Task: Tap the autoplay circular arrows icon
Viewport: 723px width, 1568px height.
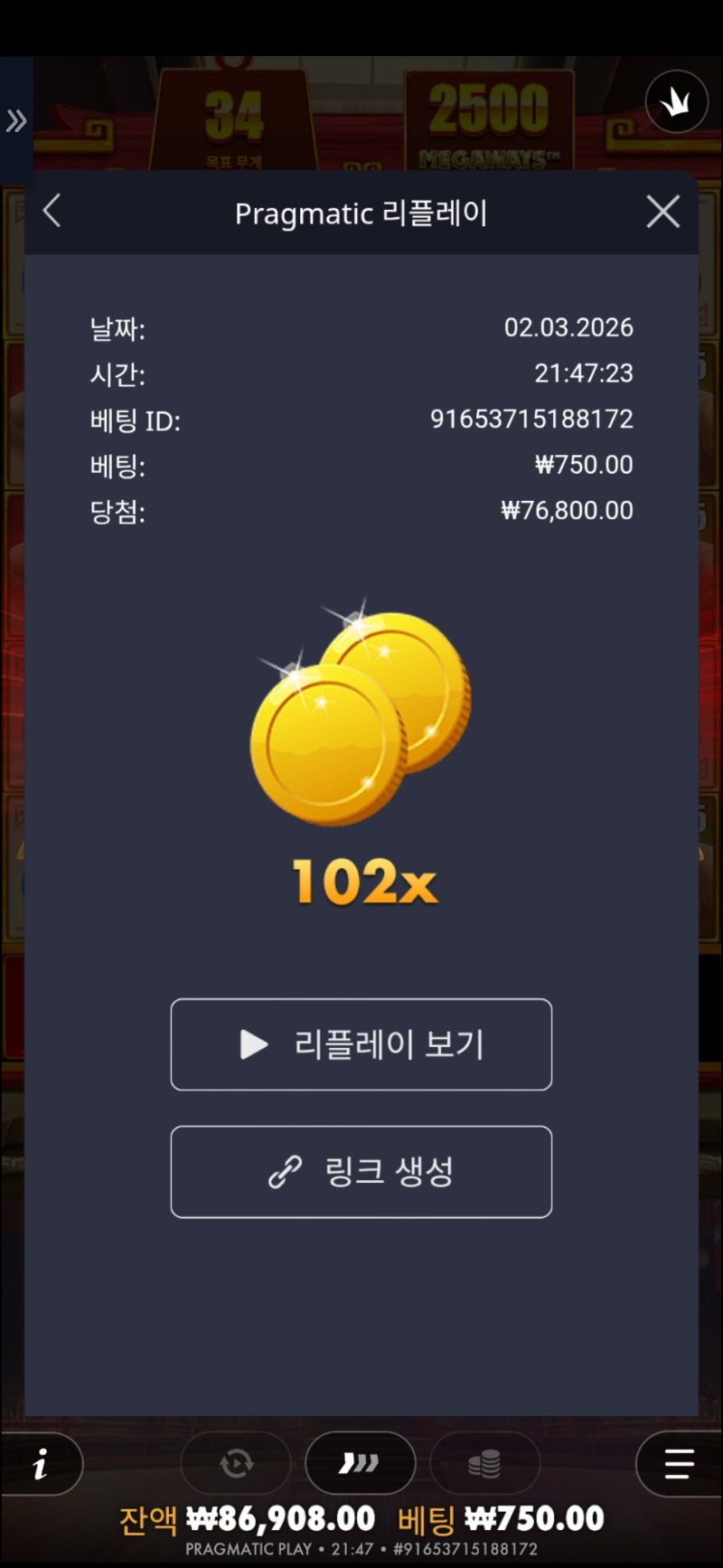Action: pyautogui.click(x=237, y=1463)
